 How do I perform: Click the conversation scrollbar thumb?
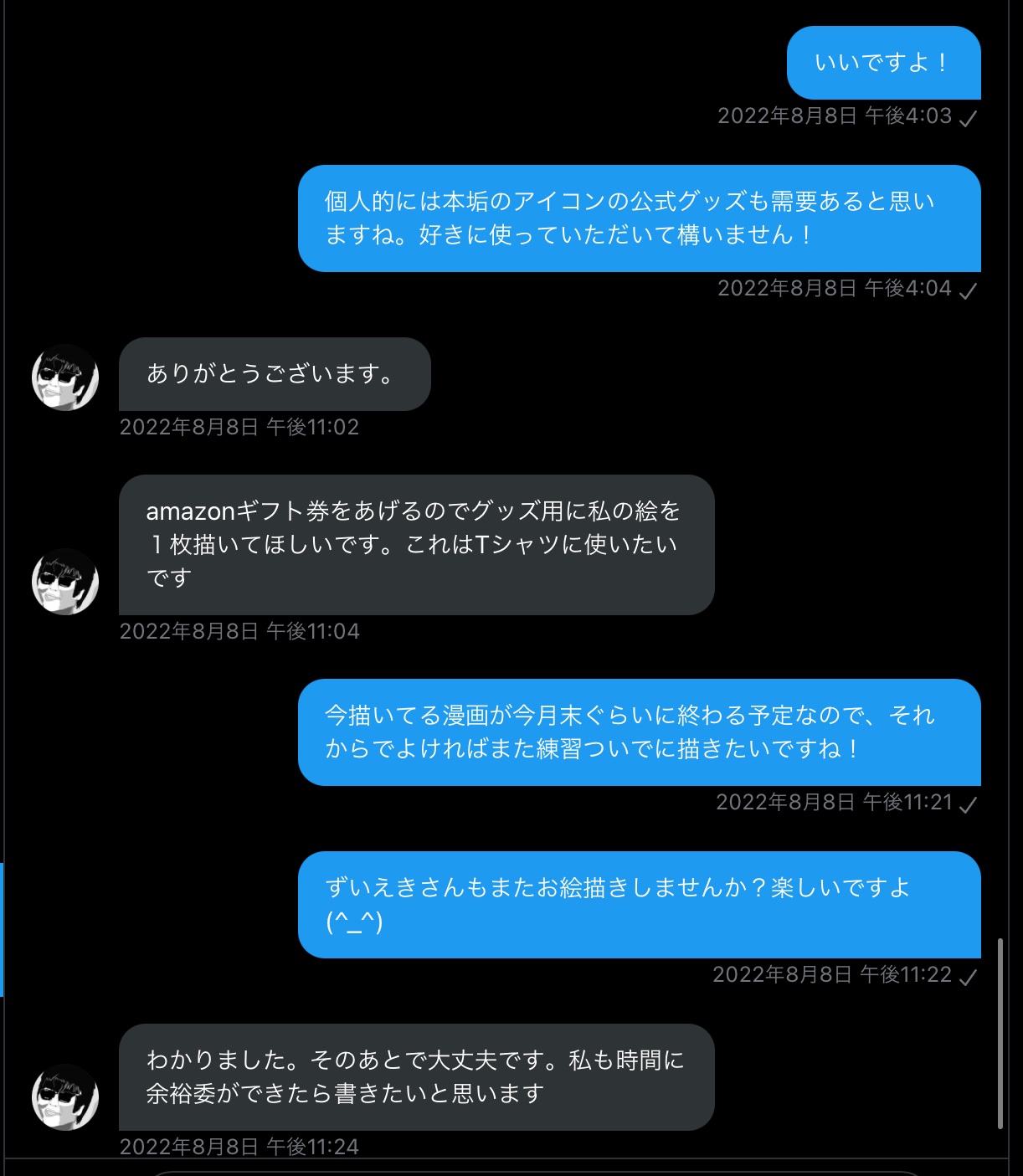click(x=1000, y=1034)
